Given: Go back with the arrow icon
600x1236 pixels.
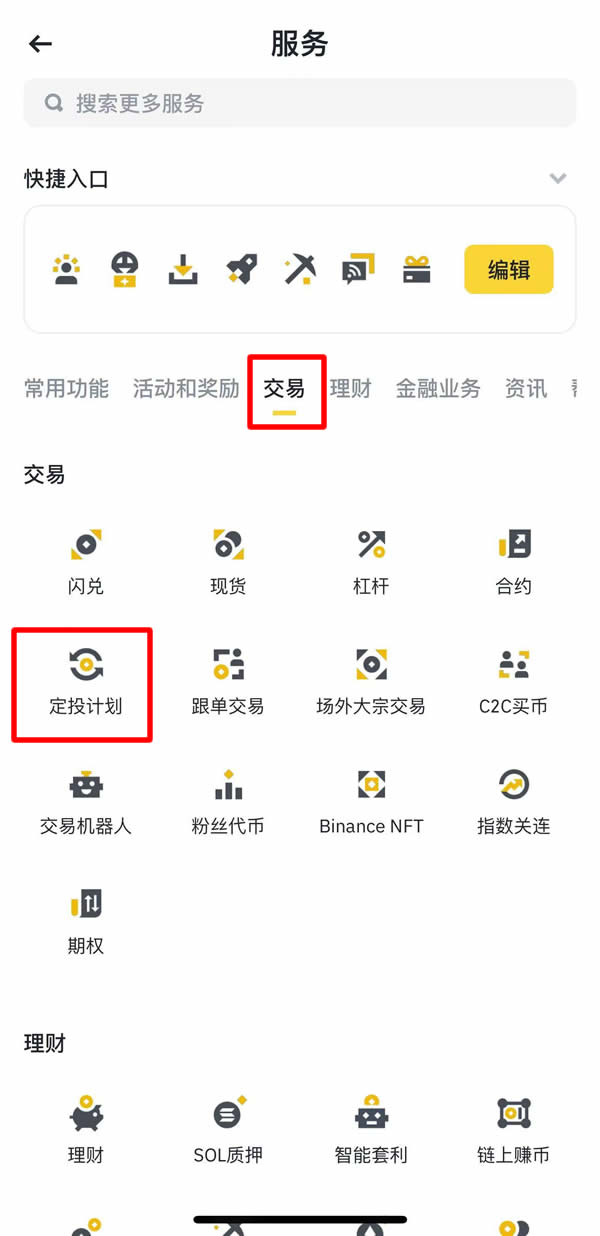Looking at the screenshot, I should coord(40,44).
